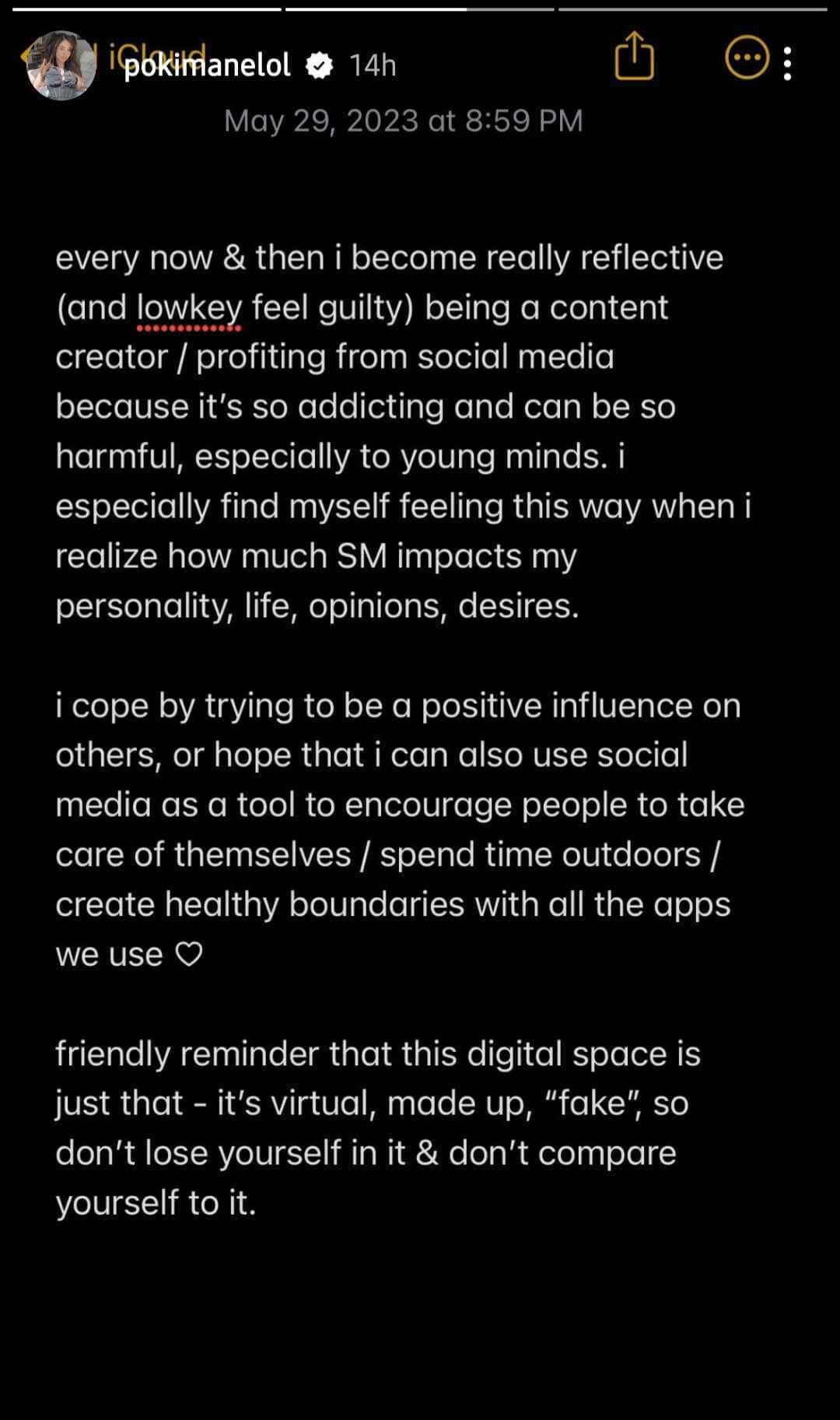Click the verified badge next to pokimanelol
The image size is (840, 1420).
coord(319,66)
